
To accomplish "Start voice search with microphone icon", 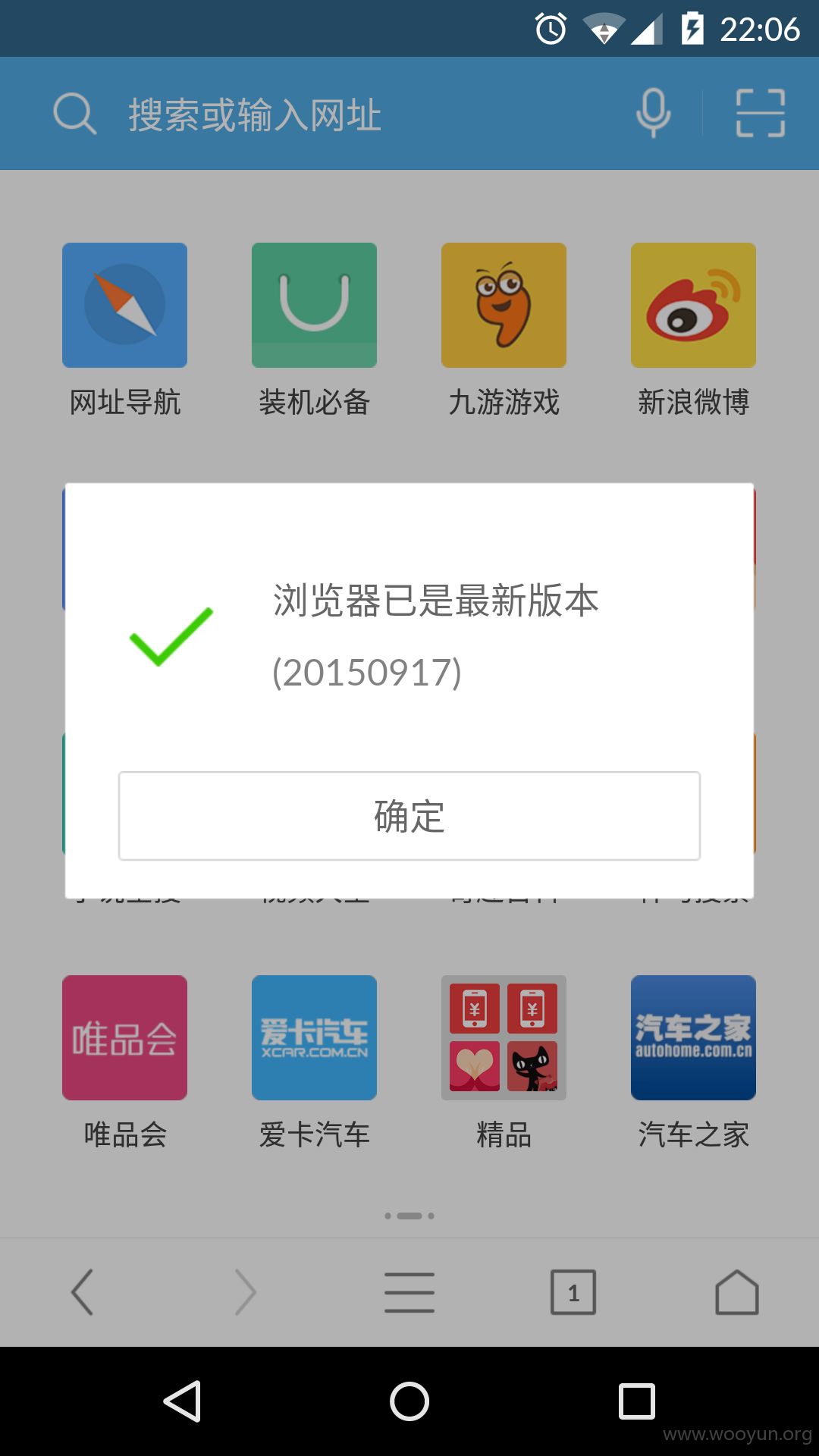I will point(653,113).
